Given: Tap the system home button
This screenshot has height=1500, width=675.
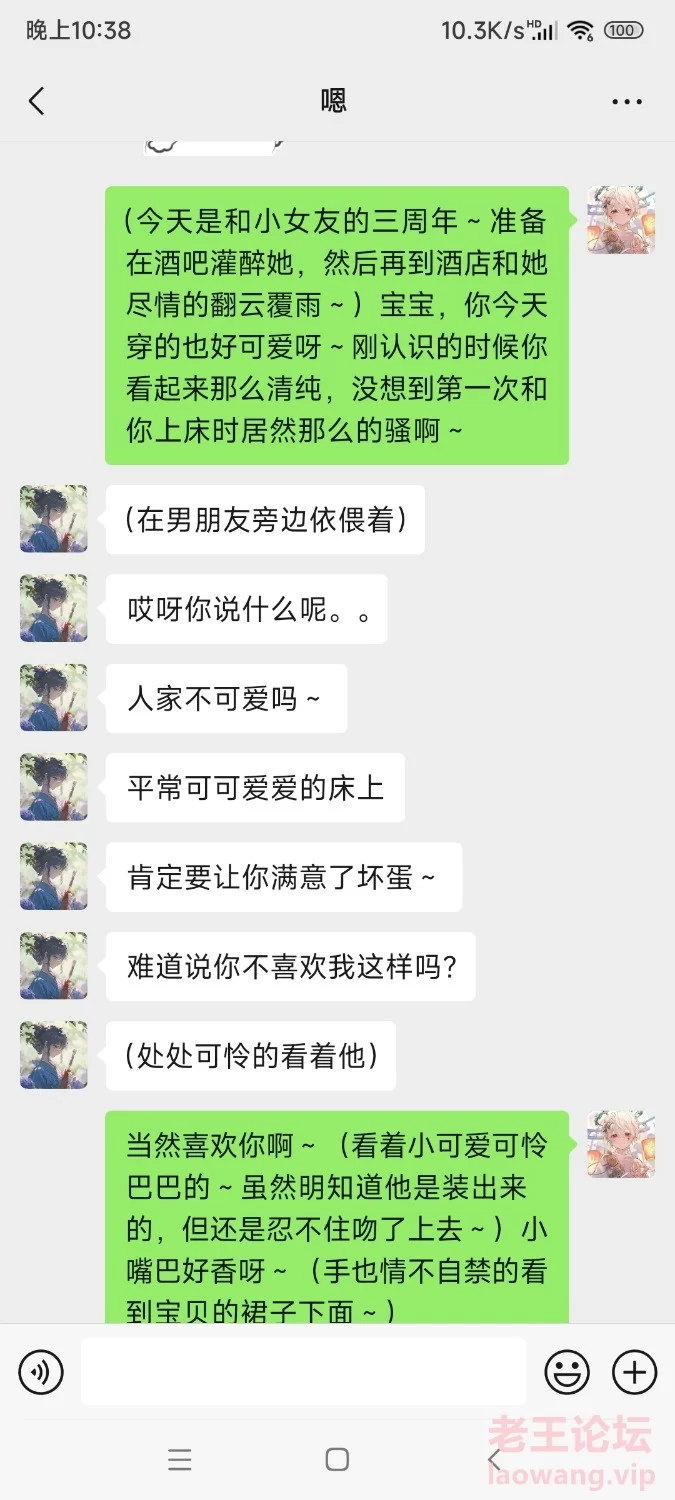Looking at the screenshot, I should (337, 1460).
